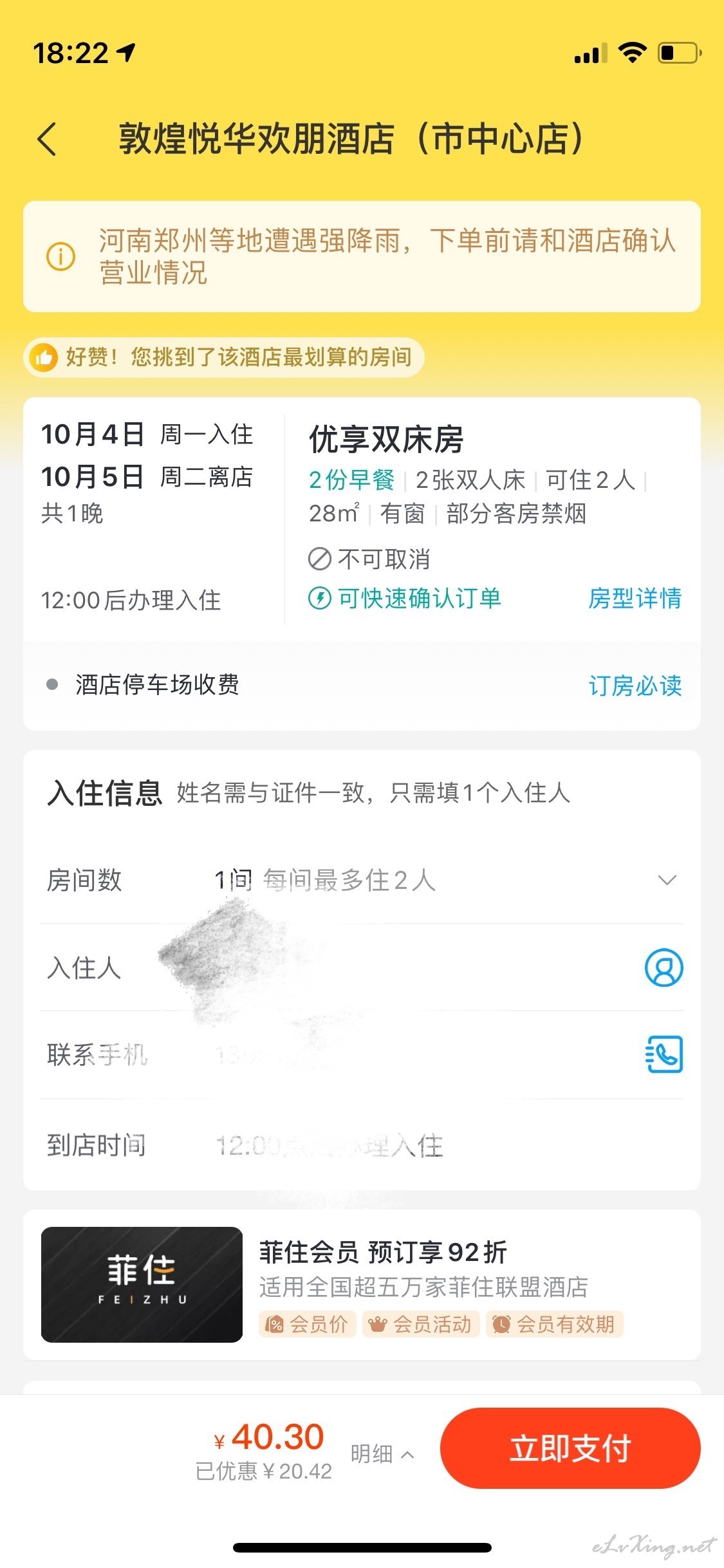Select the 到店时间 arrival time row
The width and height of the screenshot is (724, 1568).
click(x=362, y=1146)
